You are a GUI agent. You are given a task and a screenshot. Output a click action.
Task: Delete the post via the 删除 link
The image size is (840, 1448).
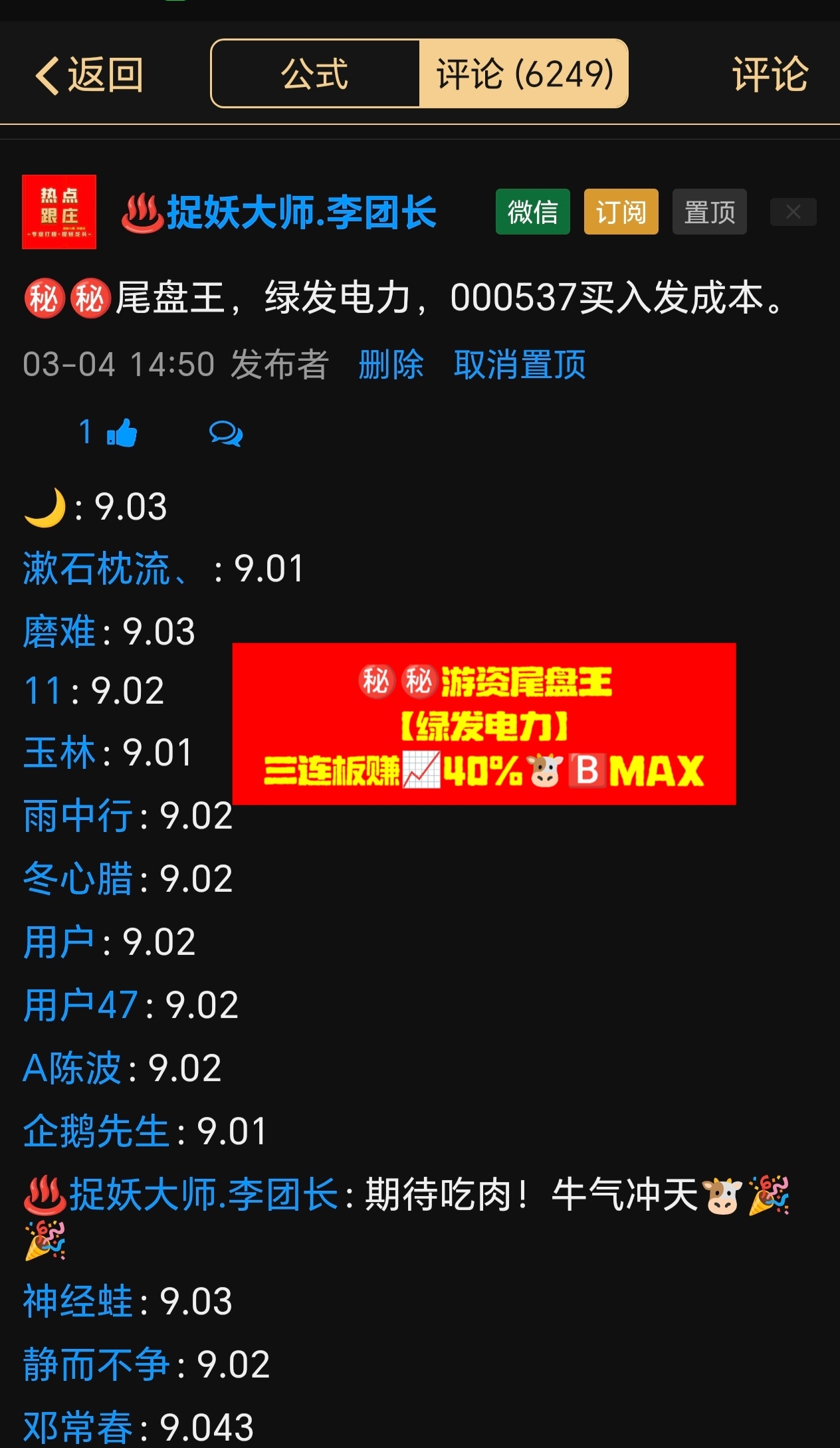point(391,364)
